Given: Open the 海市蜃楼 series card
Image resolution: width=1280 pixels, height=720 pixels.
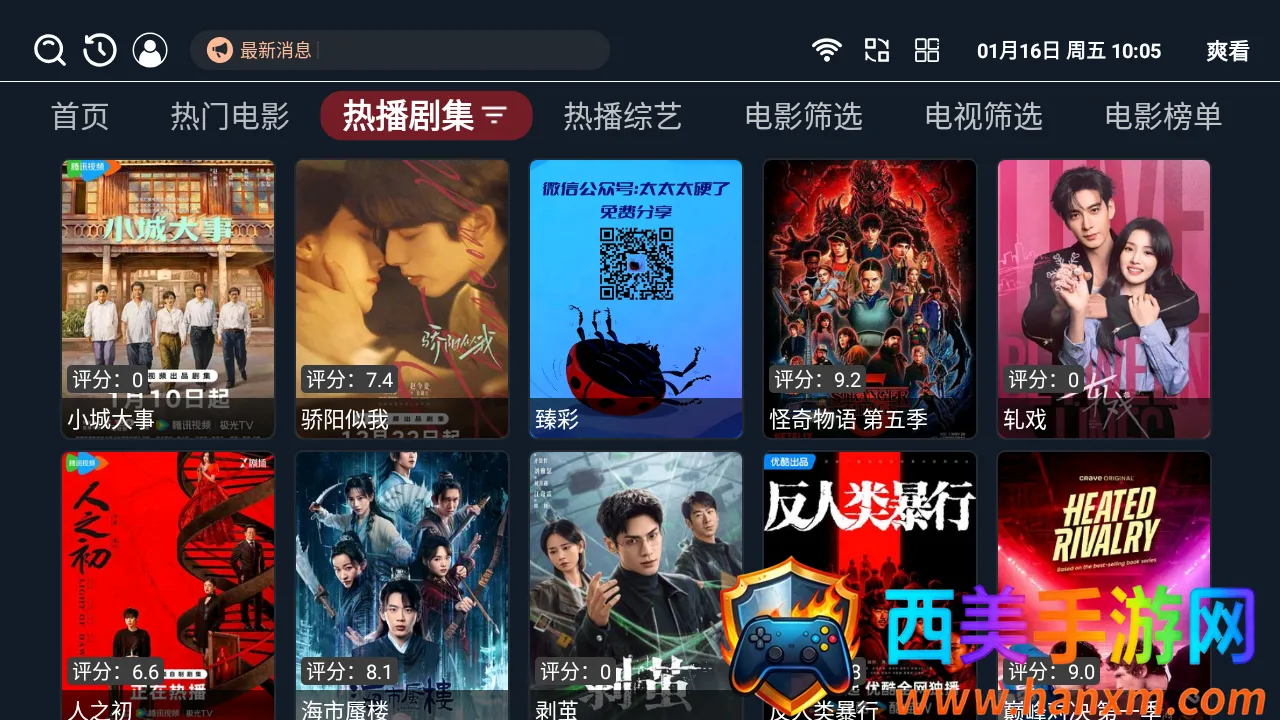Looking at the screenshot, I should (402, 585).
